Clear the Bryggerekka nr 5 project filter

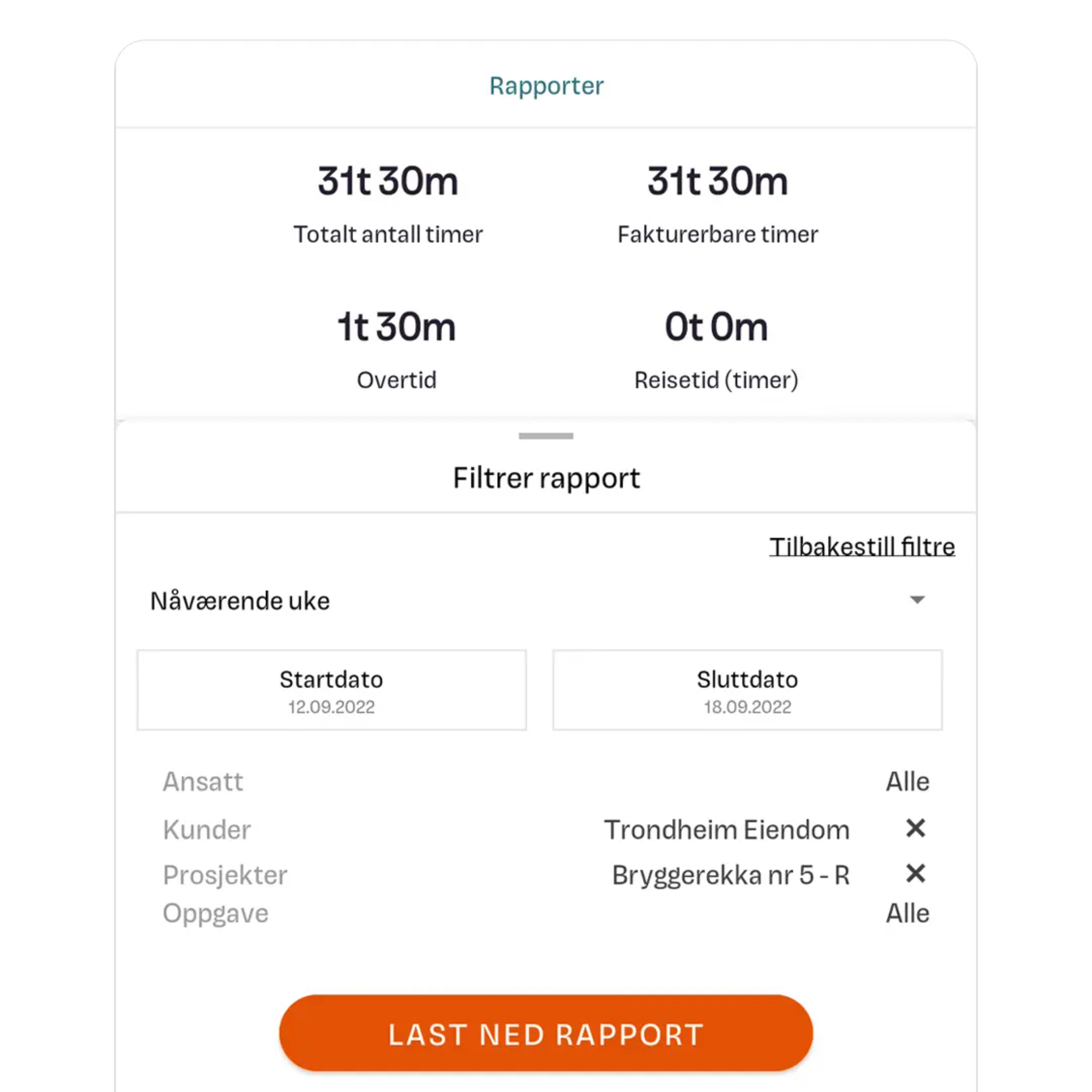[915, 874]
